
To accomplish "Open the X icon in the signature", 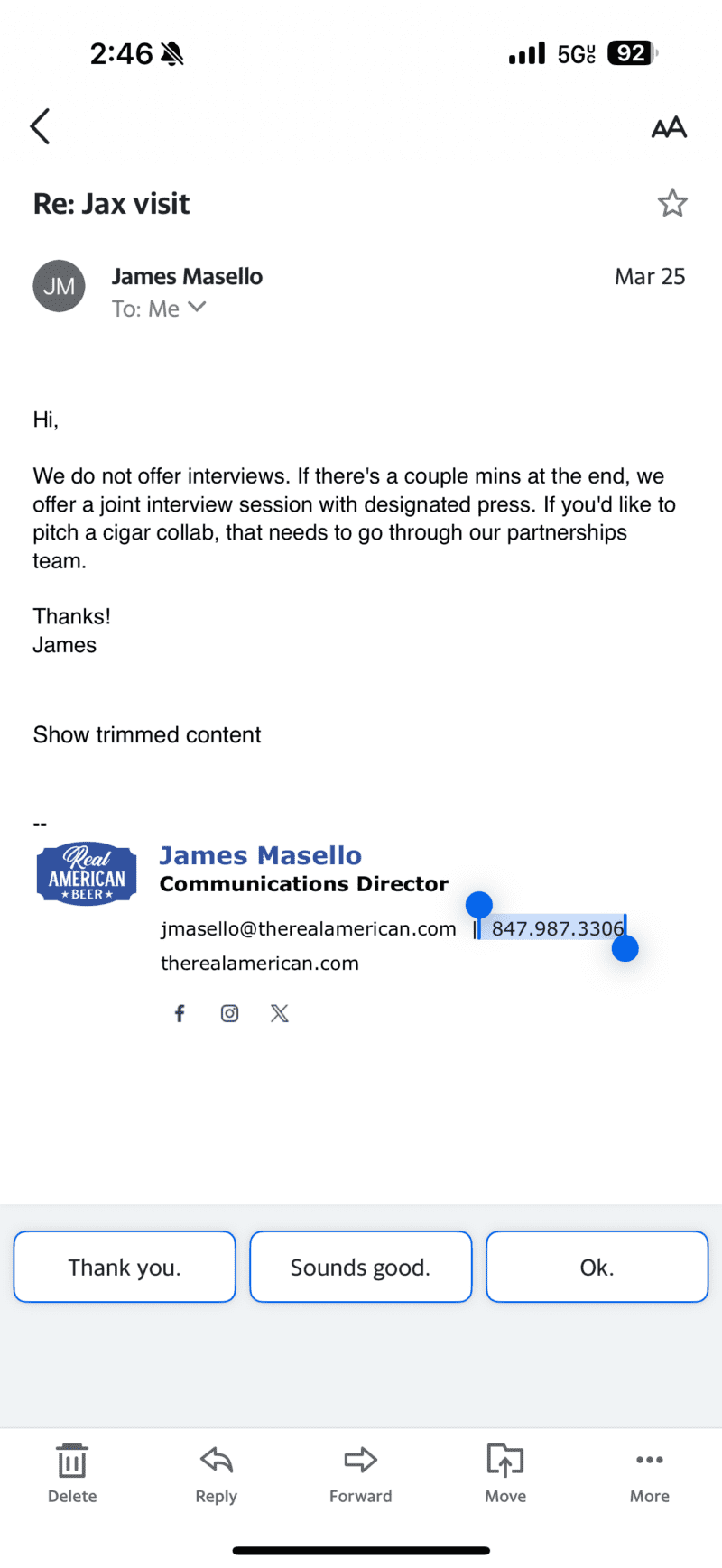I will click(280, 1013).
